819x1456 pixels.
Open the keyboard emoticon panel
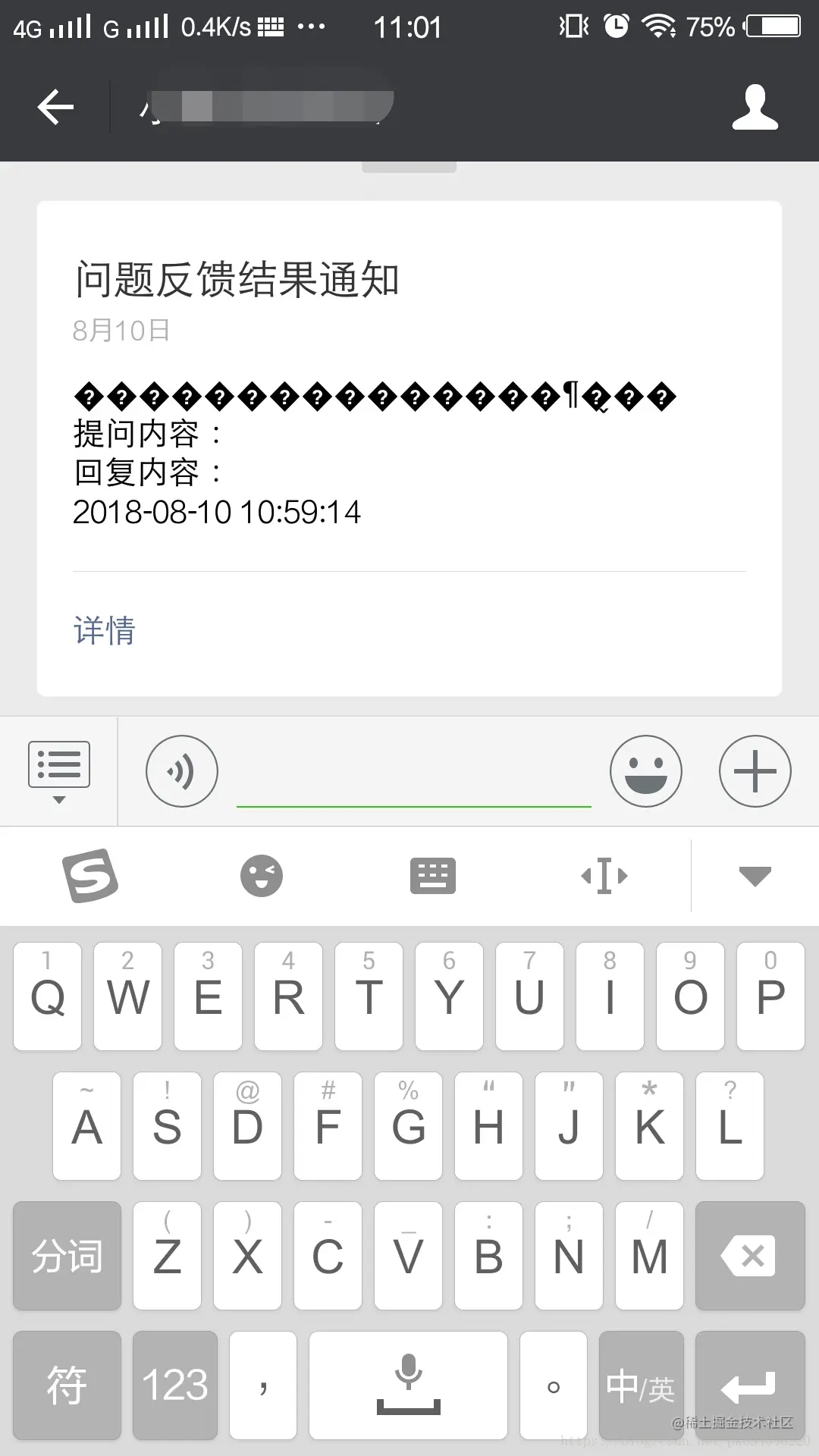click(262, 876)
